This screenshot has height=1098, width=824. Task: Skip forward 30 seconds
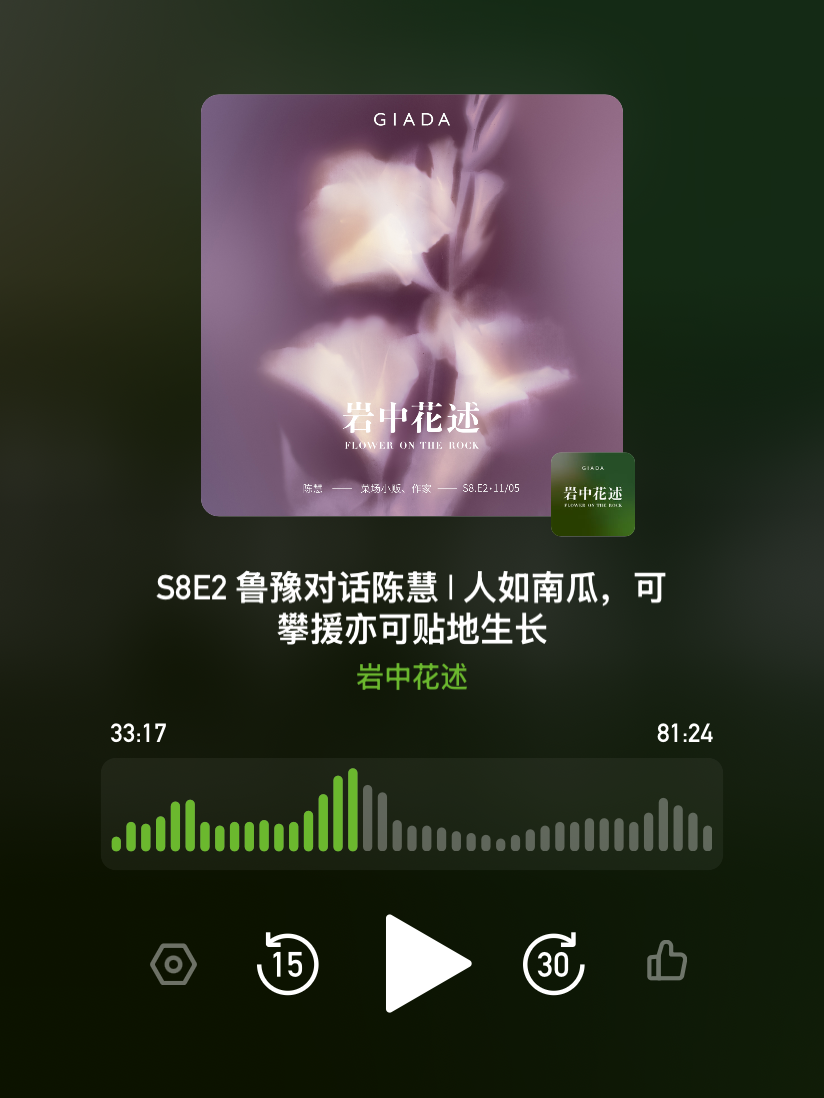pos(553,964)
